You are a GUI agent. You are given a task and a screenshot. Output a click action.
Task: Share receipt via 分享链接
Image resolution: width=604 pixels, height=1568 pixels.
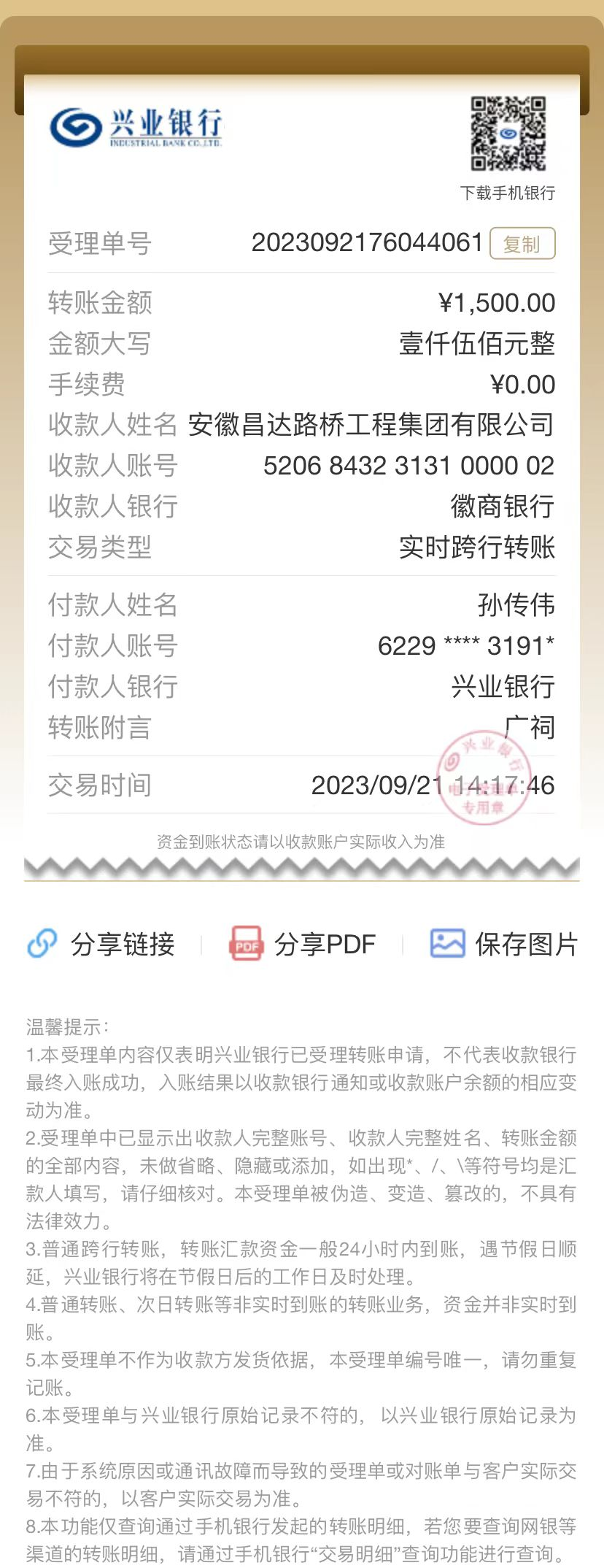coord(101,944)
